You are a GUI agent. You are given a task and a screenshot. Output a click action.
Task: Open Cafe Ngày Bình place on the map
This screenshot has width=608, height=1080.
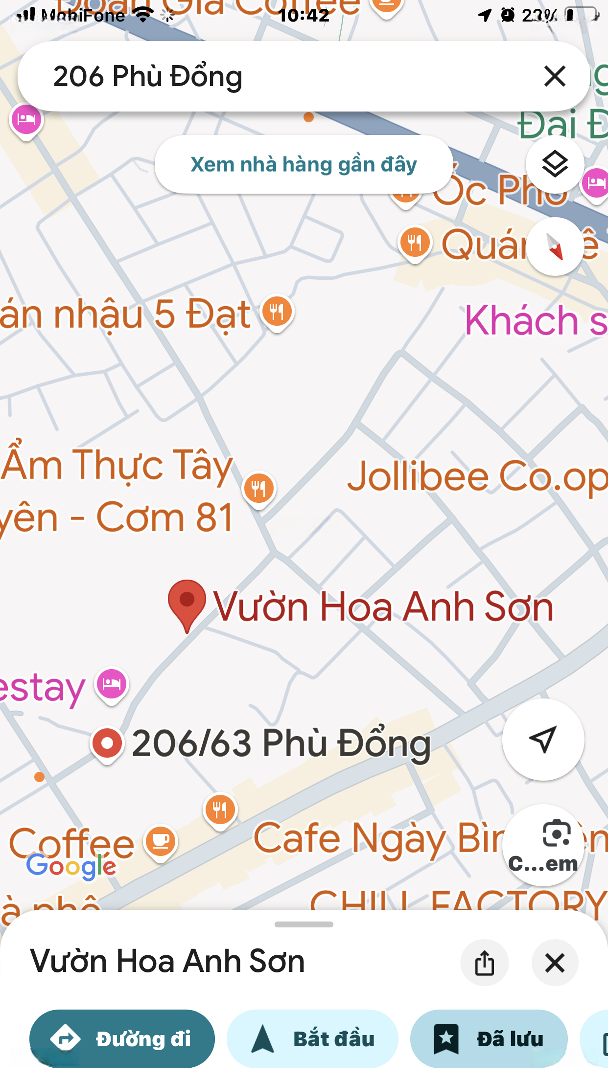(x=379, y=840)
